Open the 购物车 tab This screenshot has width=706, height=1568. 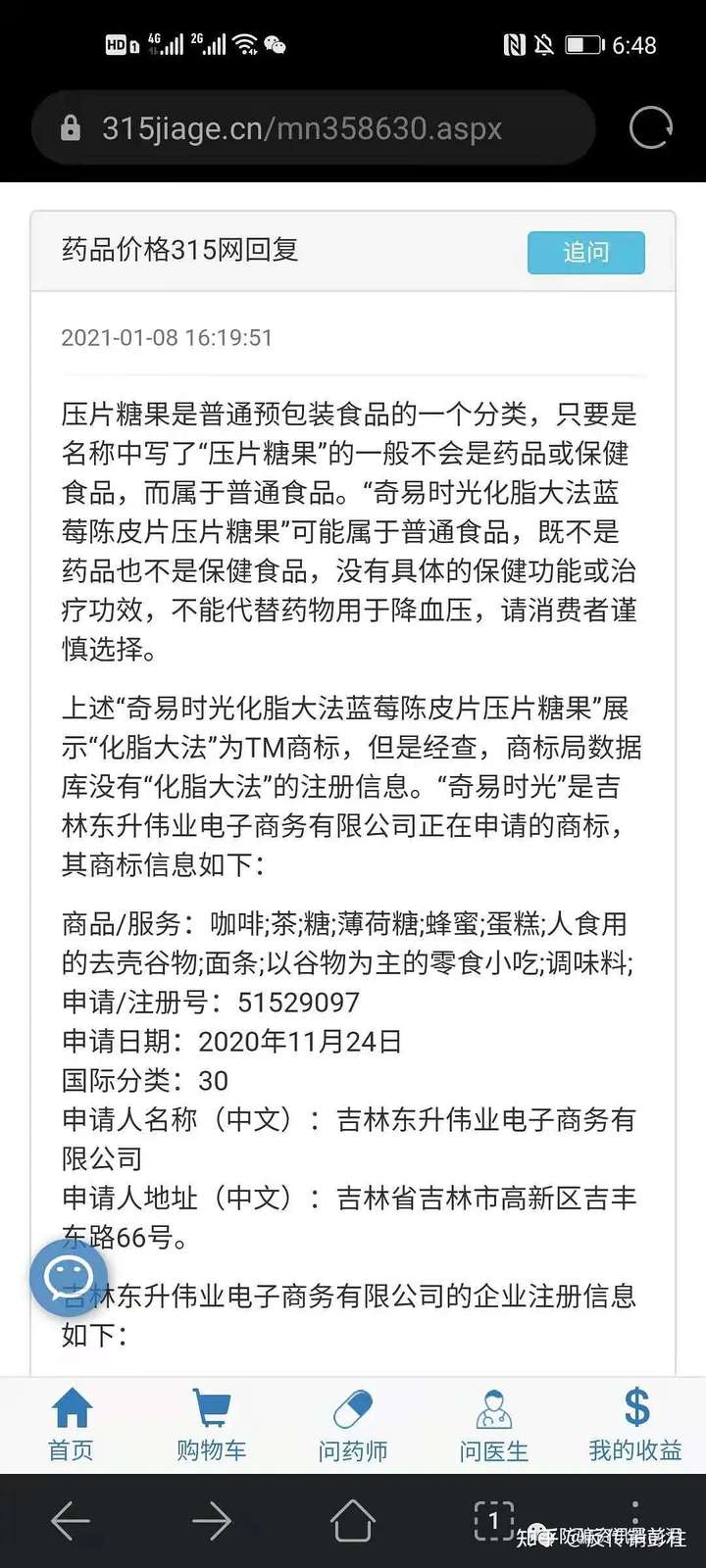click(212, 1425)
